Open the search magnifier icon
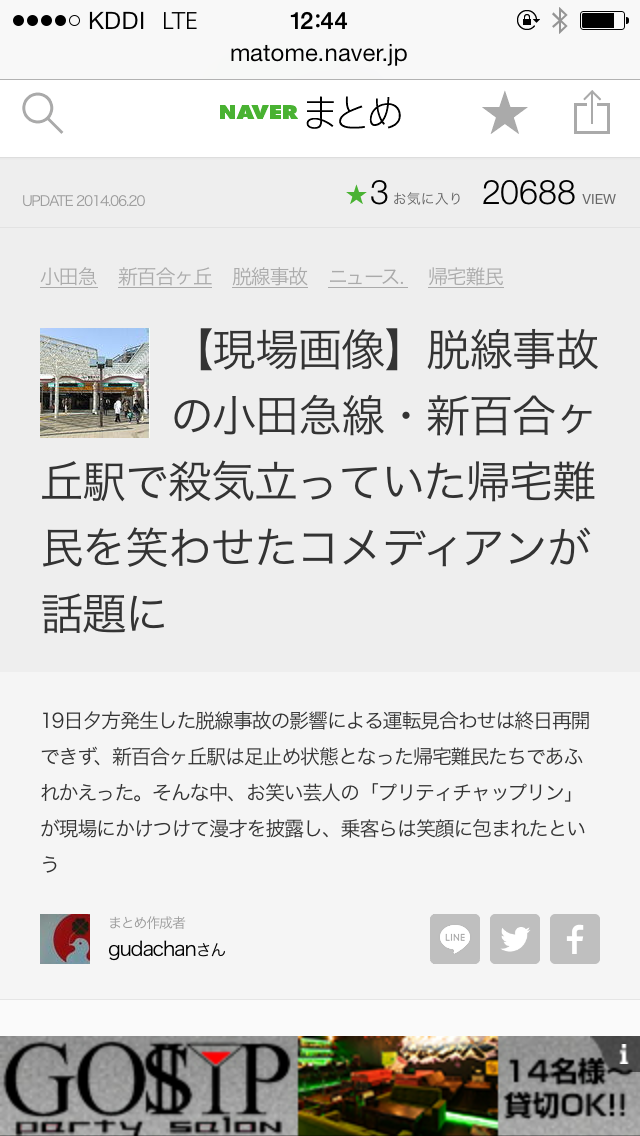The image size is (640, 1136). pyautogui.click(x=43, y=114)
